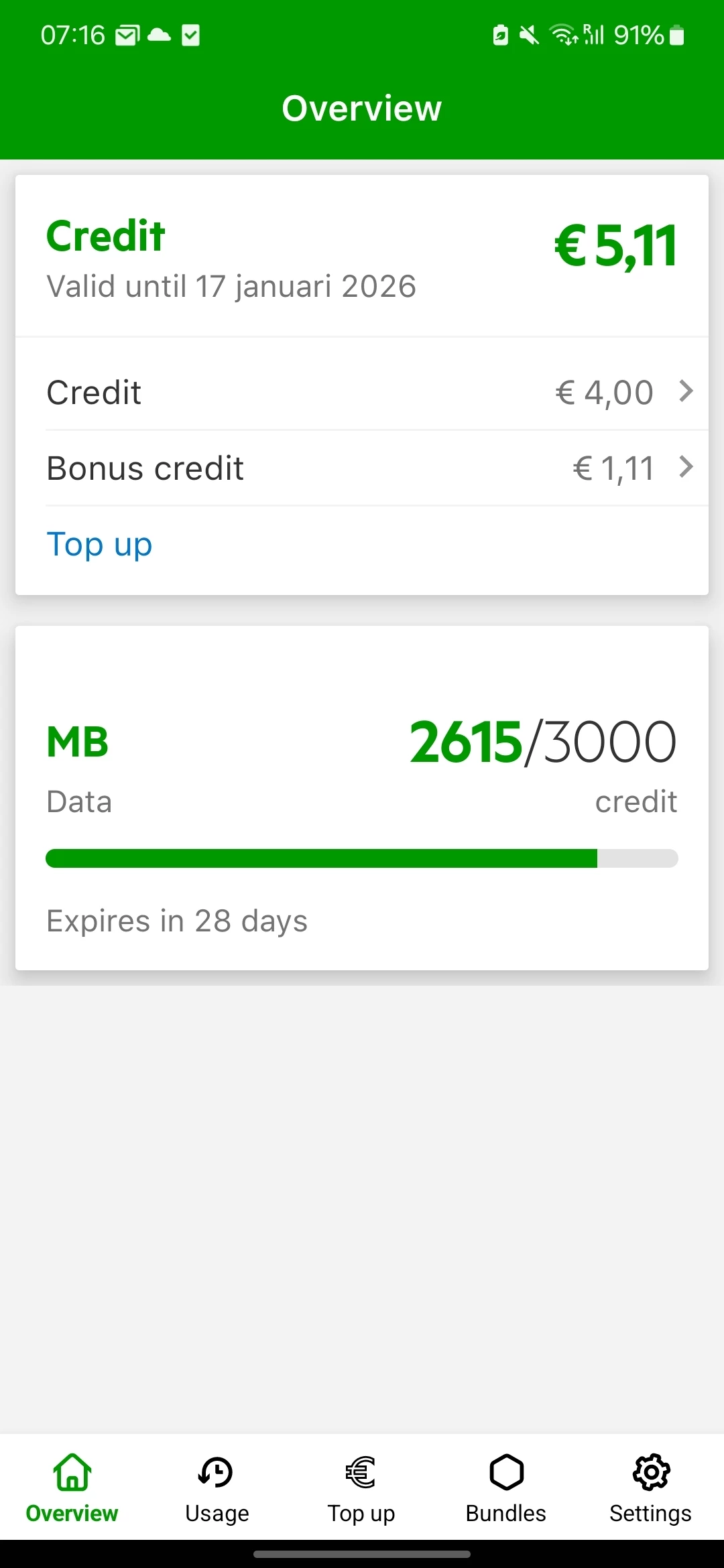Open Bonus credit details
Screen dimensions: 724x1568
[x=362, y=468]
